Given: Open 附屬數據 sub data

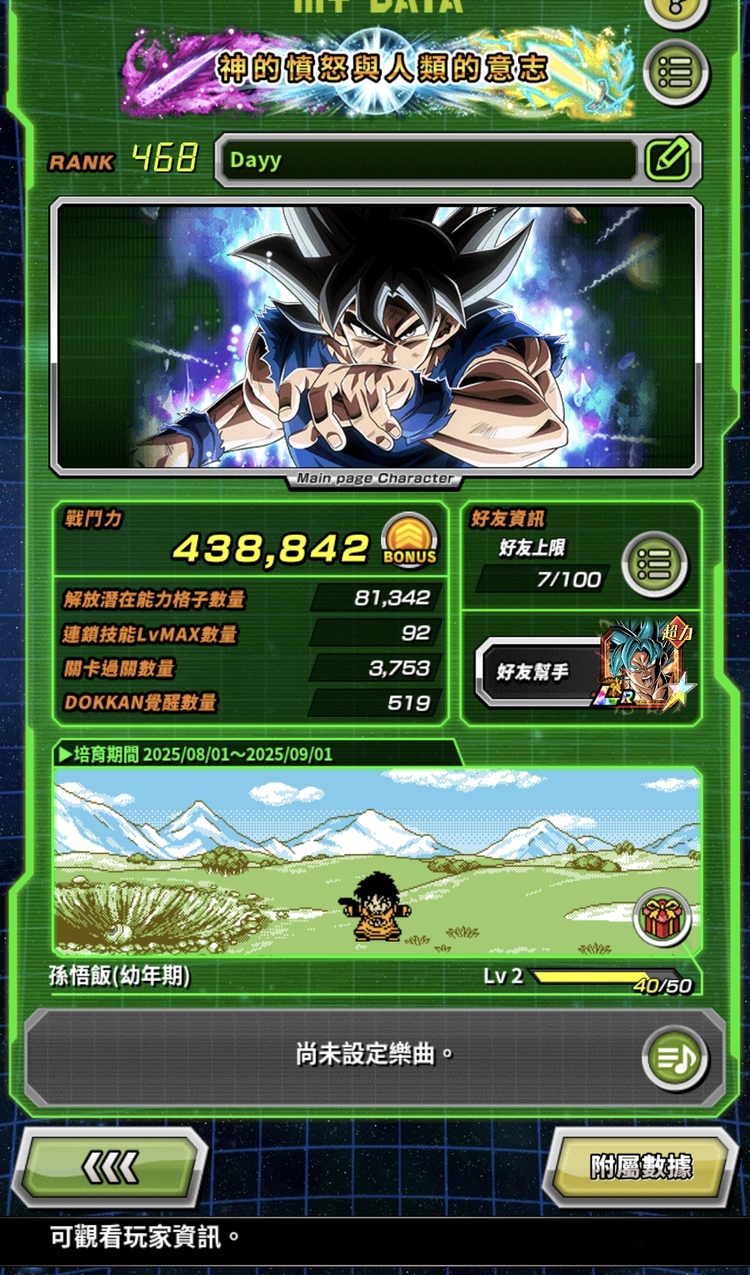Looking at the screenshot, I should point(641,1166).
